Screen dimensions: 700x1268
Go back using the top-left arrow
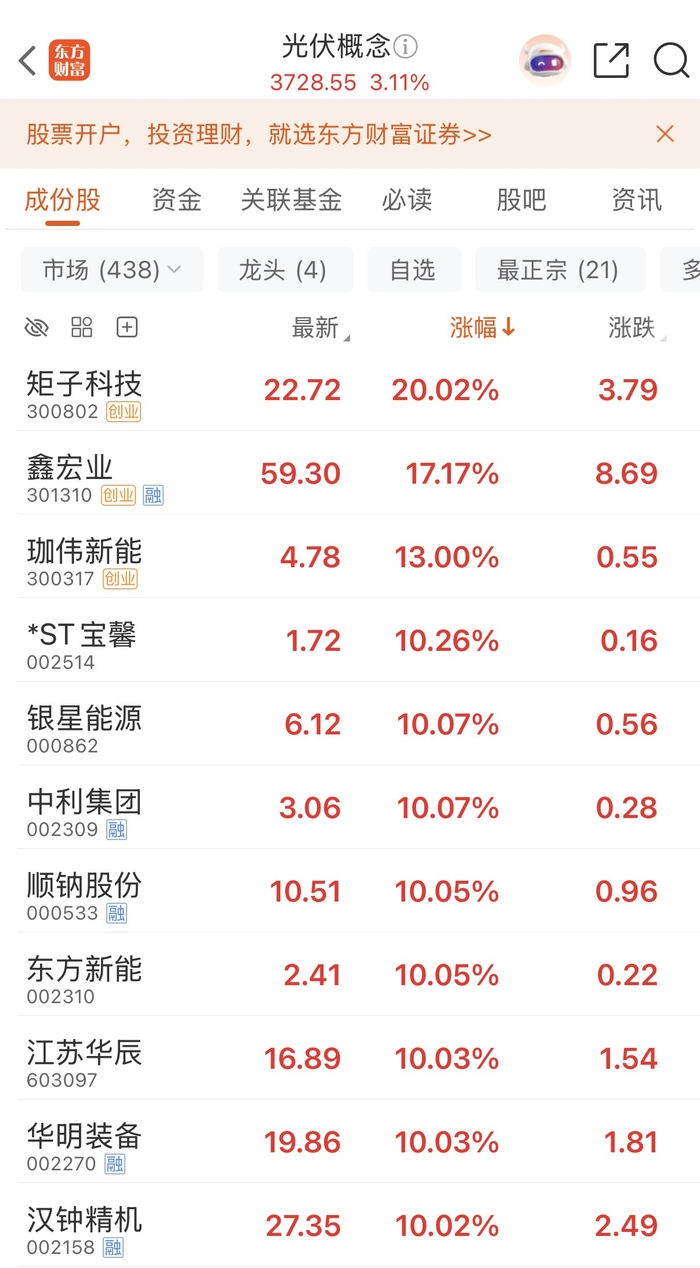click(x=27, y=61)
